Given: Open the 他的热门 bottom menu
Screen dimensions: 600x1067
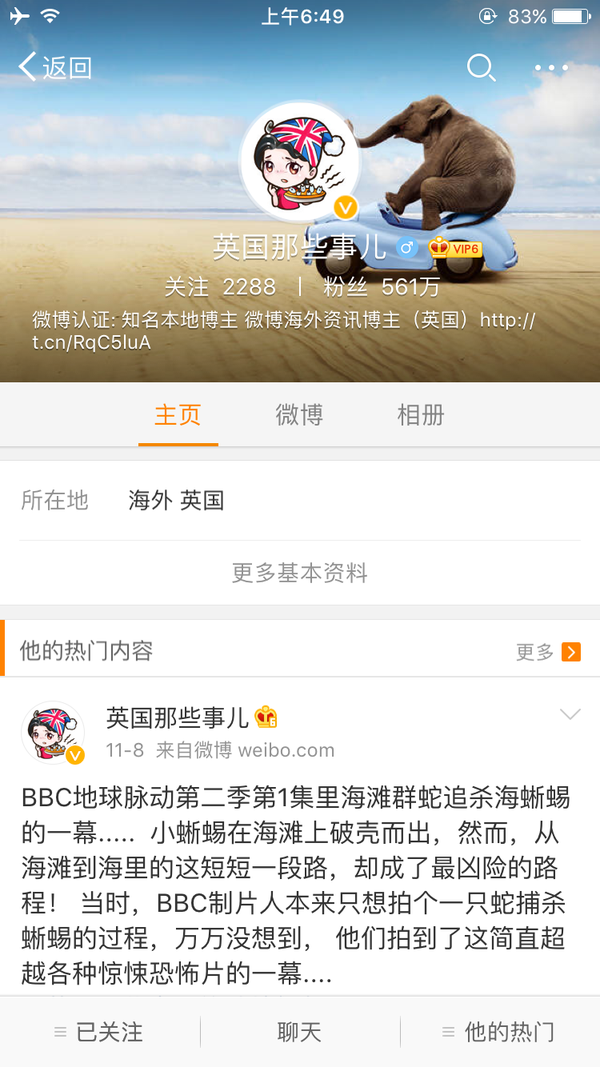Looking at the screenshot, I should click(x=498, y=1032).
